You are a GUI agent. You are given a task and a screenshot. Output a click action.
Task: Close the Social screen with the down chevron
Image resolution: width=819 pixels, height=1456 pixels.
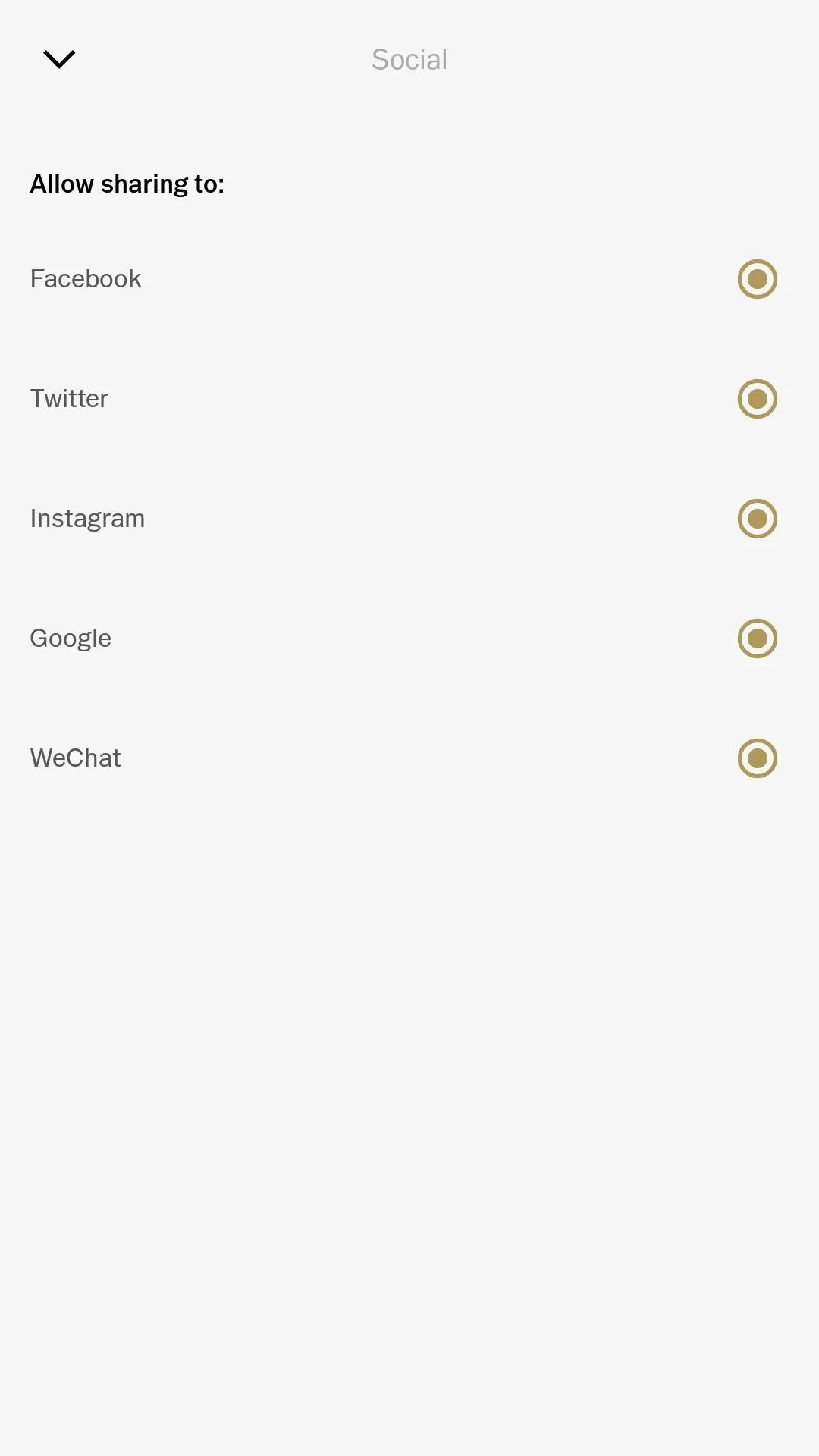pyautogui.click(x=59, y=59)
